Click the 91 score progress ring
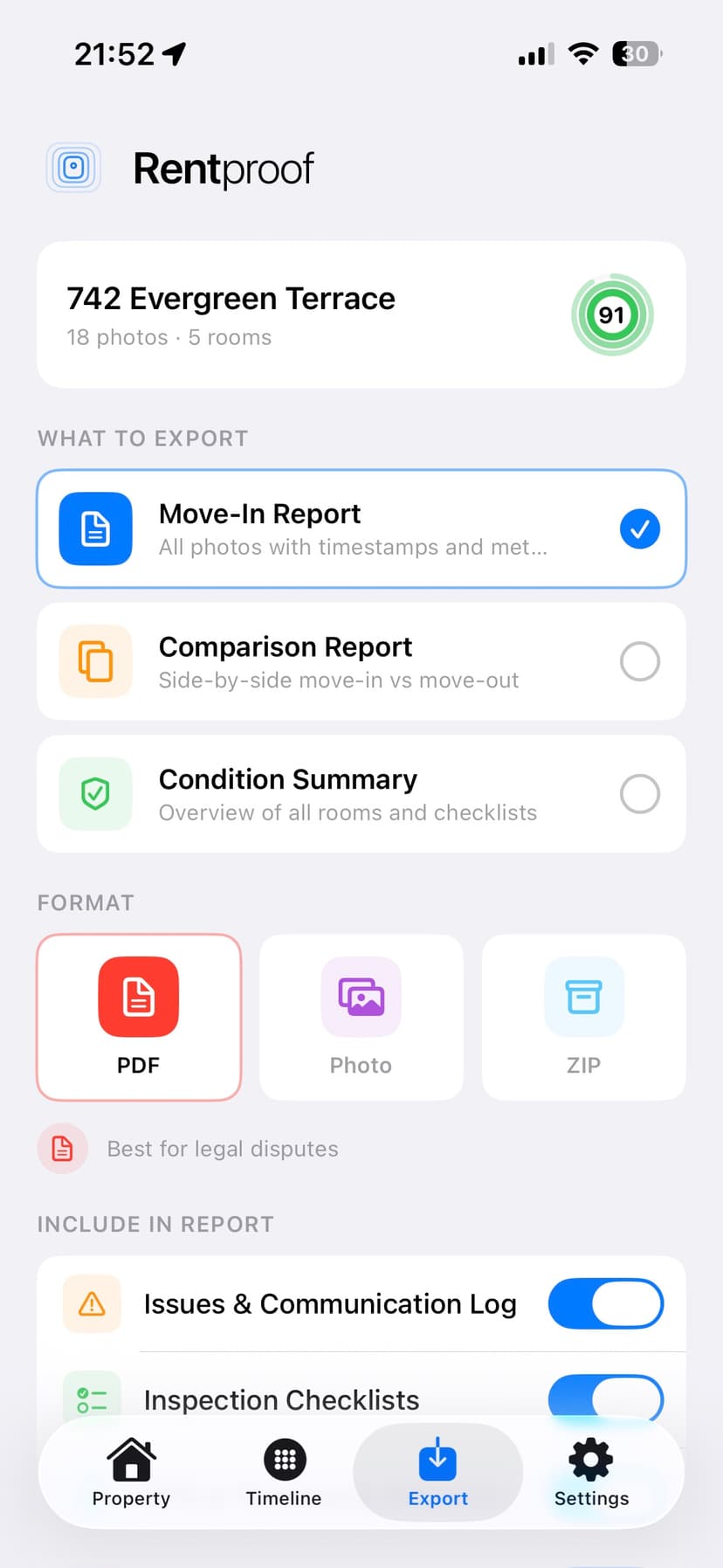The image size is (723, 1568). pos(612,314)
